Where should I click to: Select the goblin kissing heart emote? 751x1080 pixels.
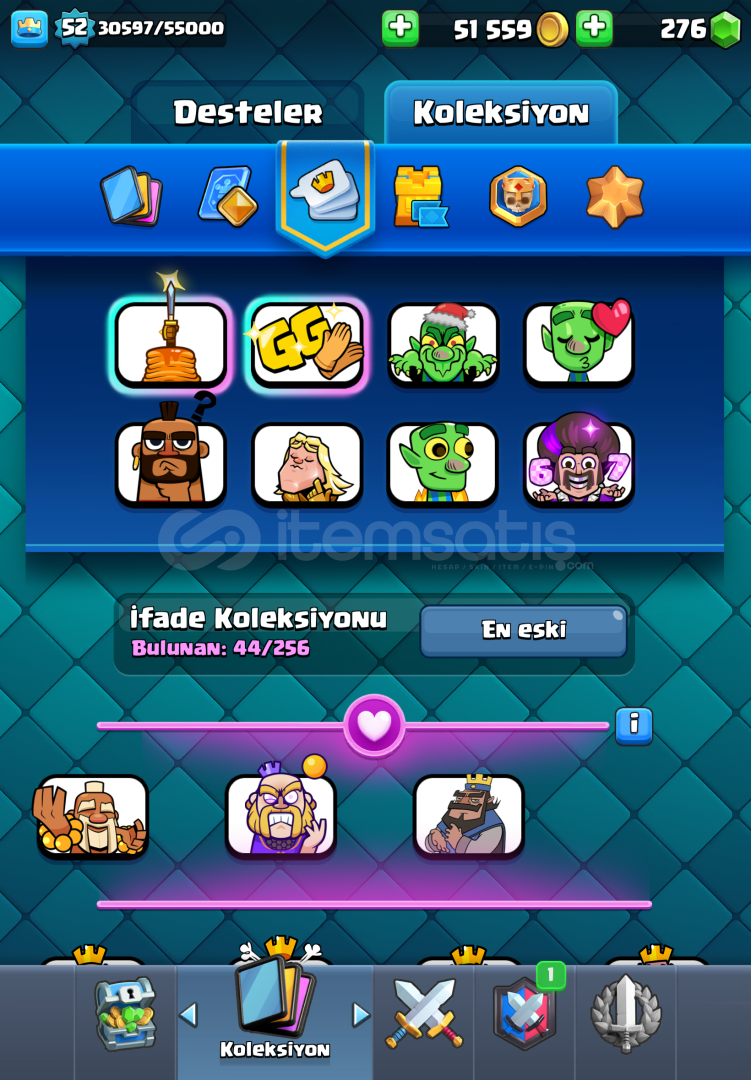(x=579, y=344)
